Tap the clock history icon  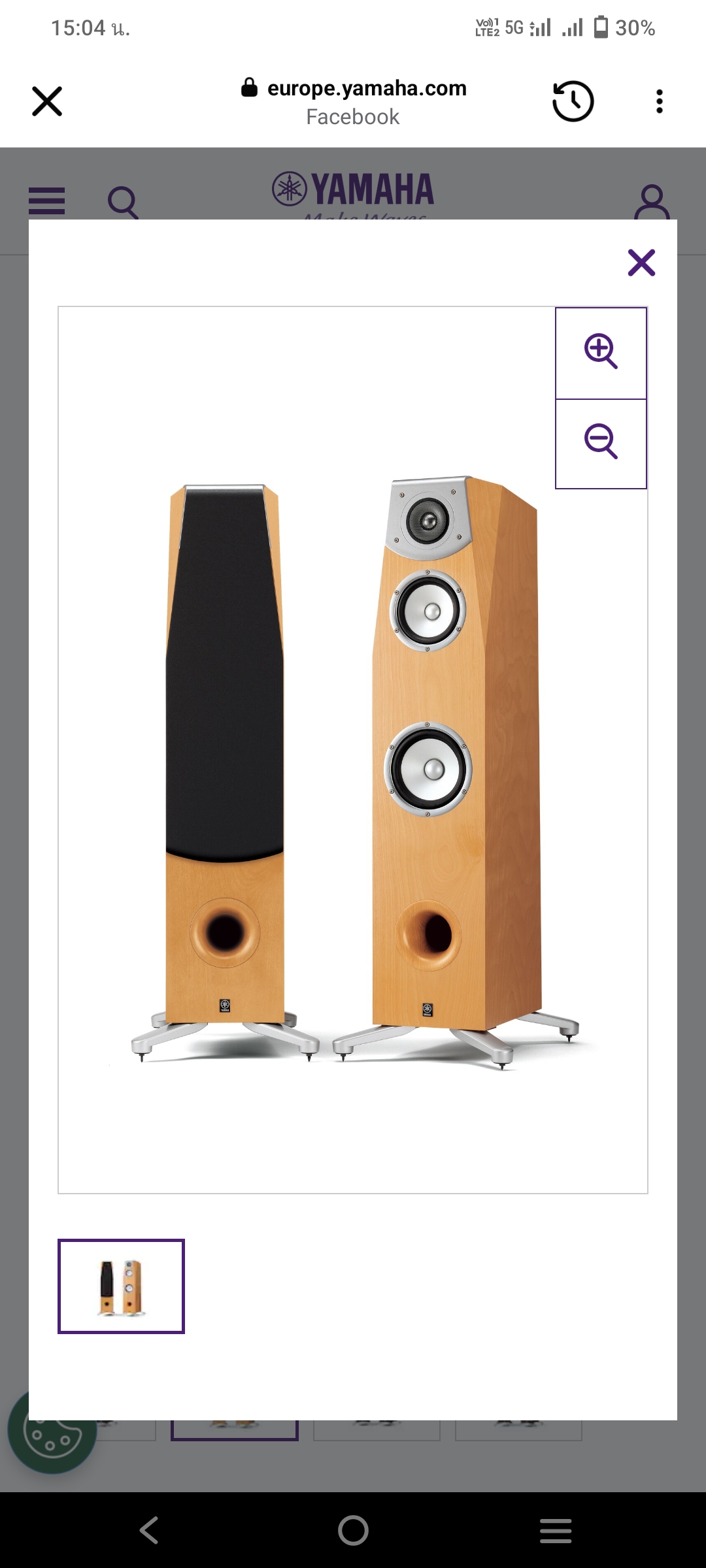point(573,101)
